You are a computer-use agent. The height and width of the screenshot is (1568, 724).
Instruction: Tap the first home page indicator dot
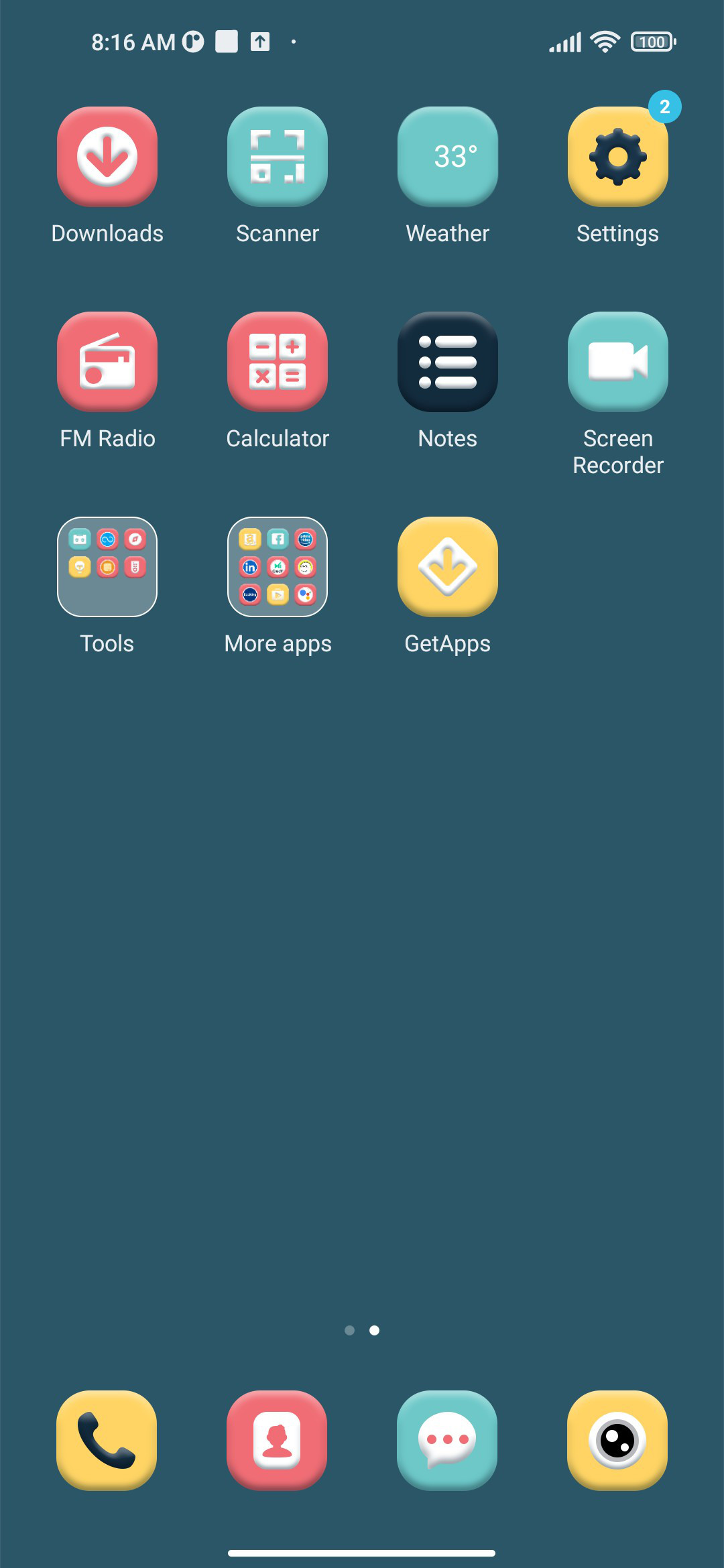(349, 1330)
